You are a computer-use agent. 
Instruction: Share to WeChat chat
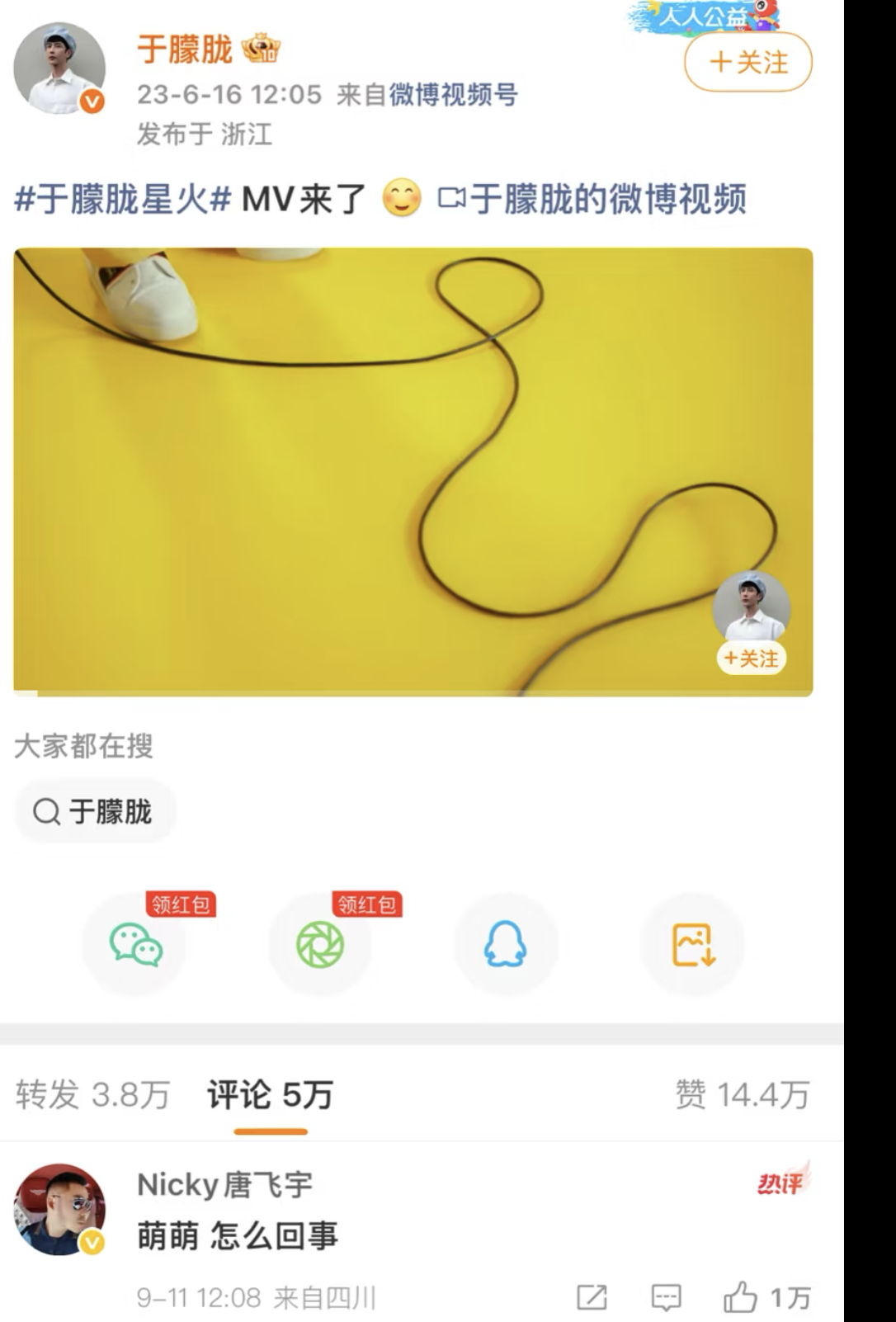(135, 945)
